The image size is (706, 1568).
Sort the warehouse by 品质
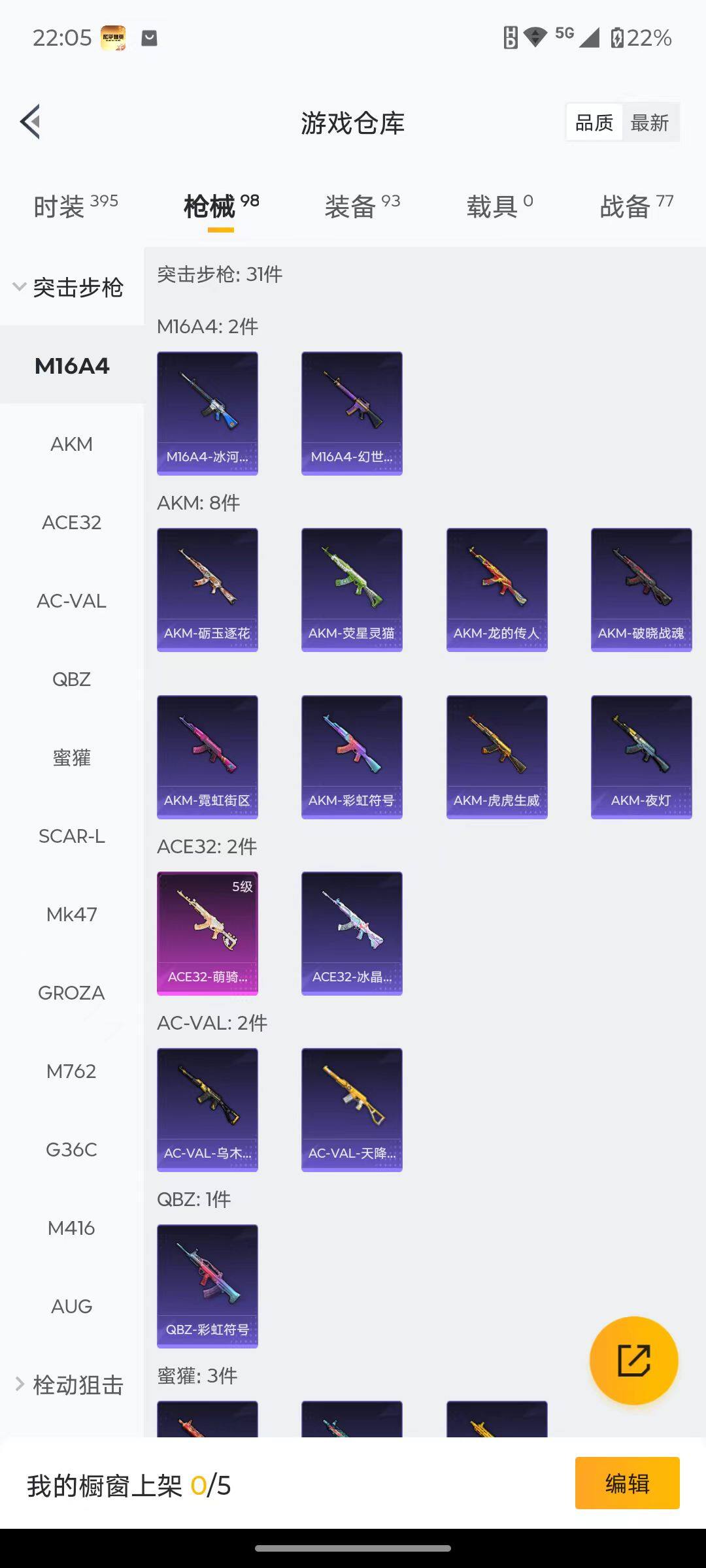(594, 122)
